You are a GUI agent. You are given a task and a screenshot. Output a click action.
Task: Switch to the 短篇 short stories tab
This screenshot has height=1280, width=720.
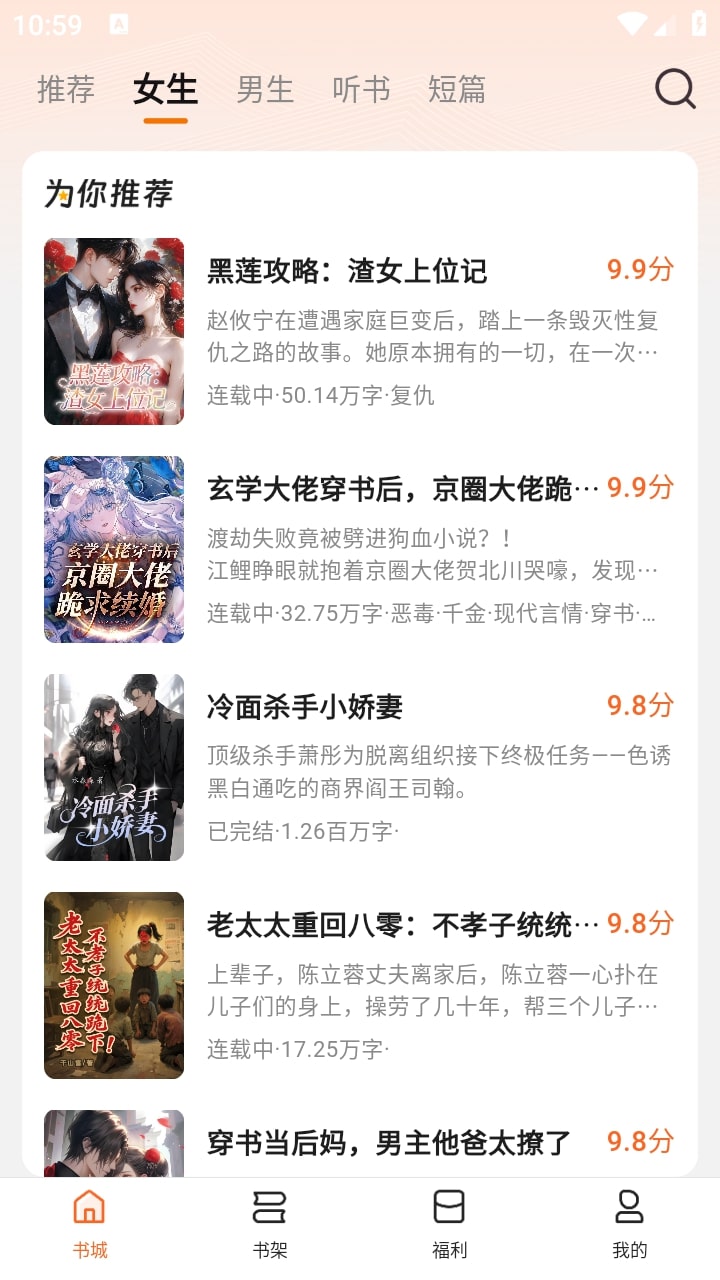(x=458, y=89)
